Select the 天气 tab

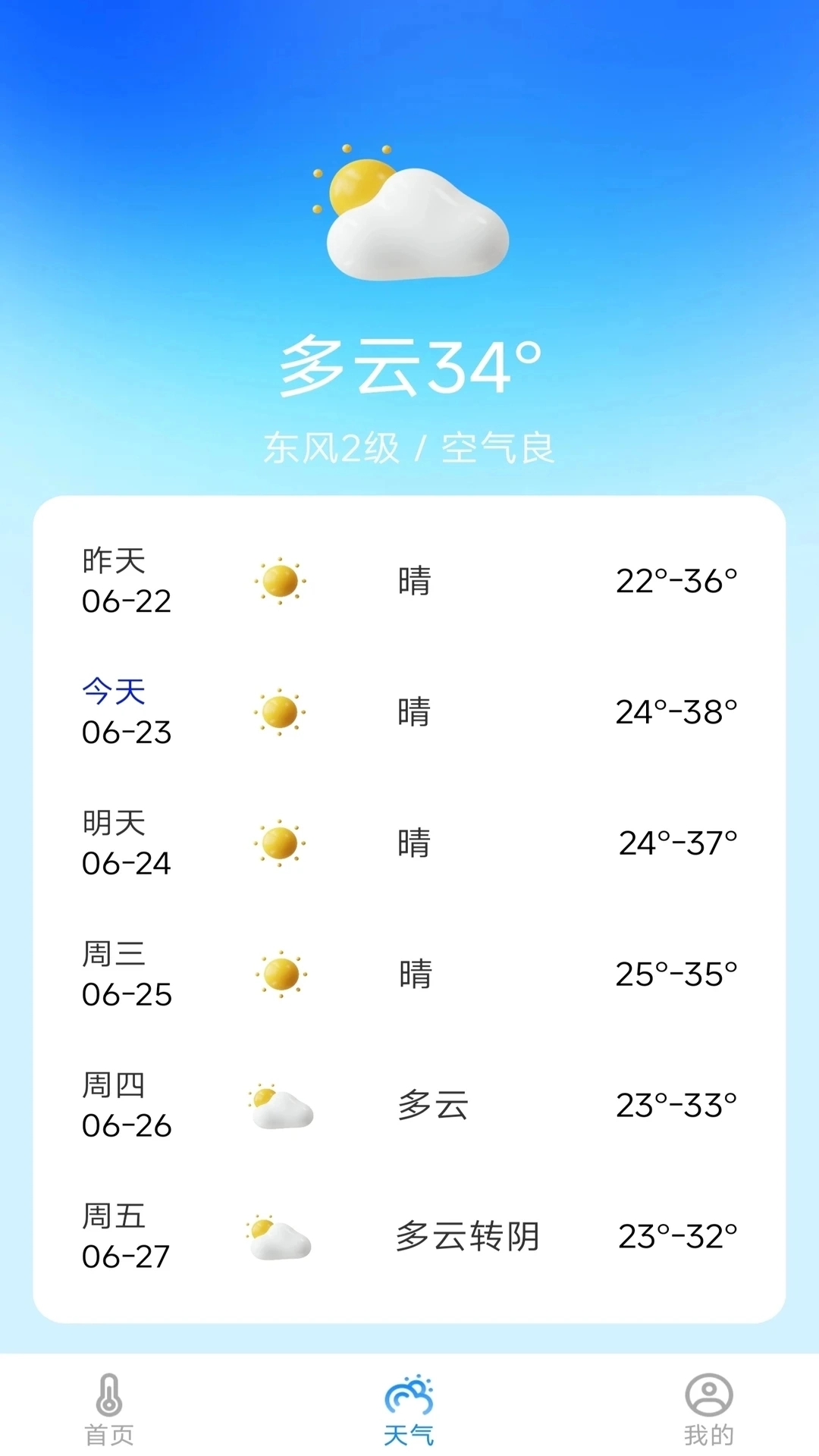(409, 1407)
